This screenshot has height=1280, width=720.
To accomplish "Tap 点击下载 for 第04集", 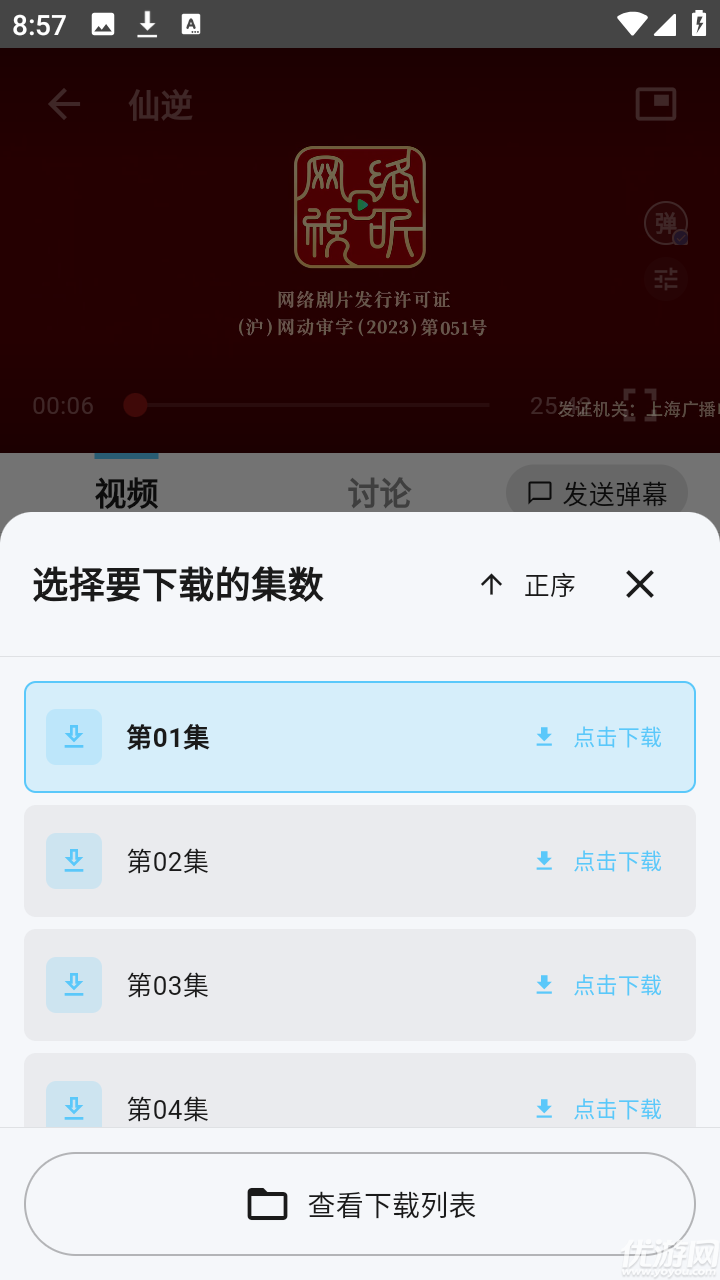I will tap(618, 1109).
